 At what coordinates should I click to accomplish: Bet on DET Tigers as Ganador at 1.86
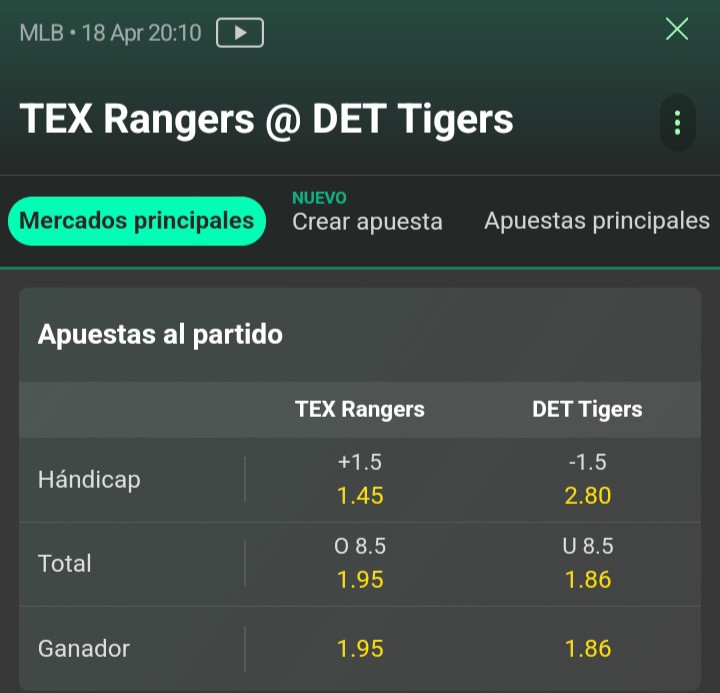(x=587, y=648)
